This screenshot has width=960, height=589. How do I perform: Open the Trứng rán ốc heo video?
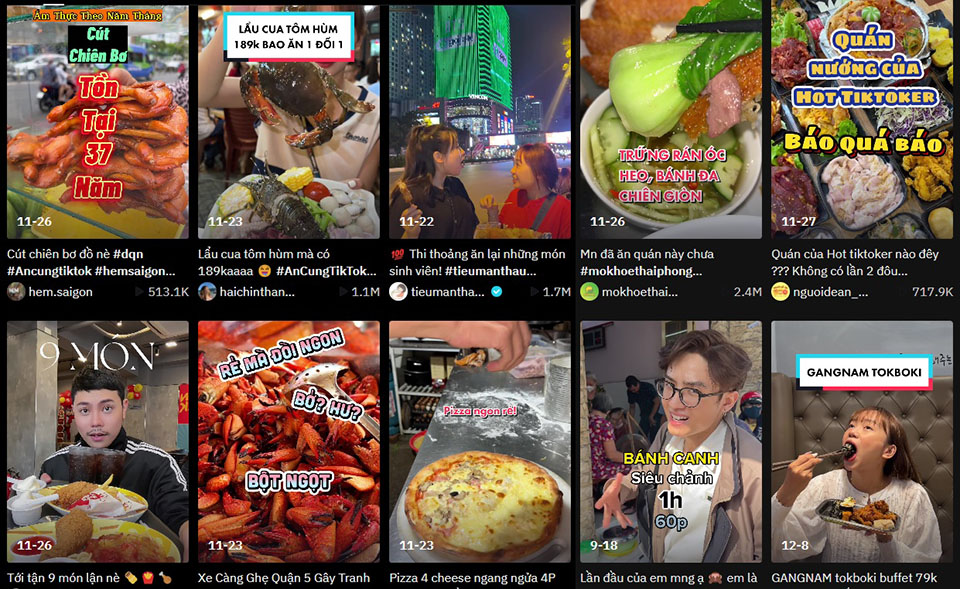670,120
